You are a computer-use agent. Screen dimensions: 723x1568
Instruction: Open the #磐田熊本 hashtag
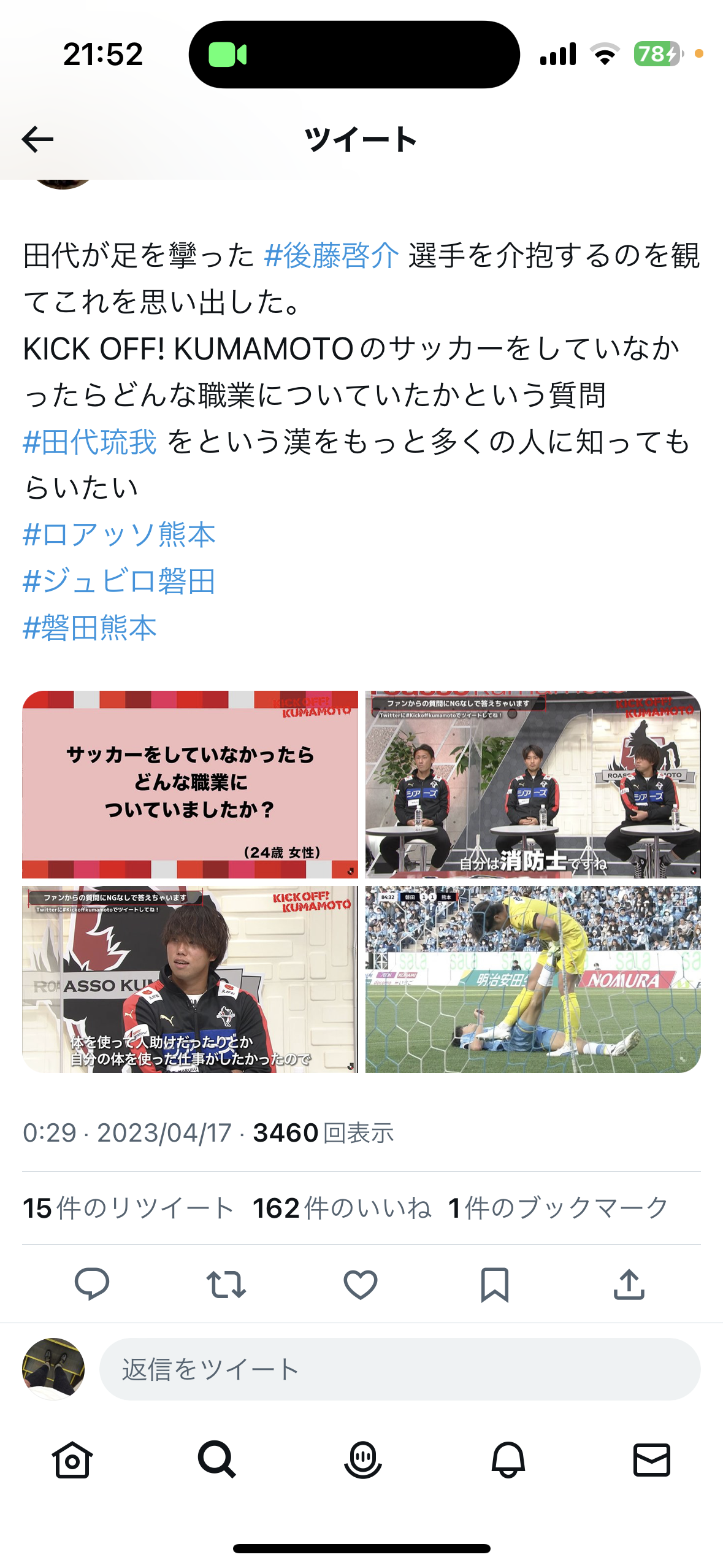point(90,628)
